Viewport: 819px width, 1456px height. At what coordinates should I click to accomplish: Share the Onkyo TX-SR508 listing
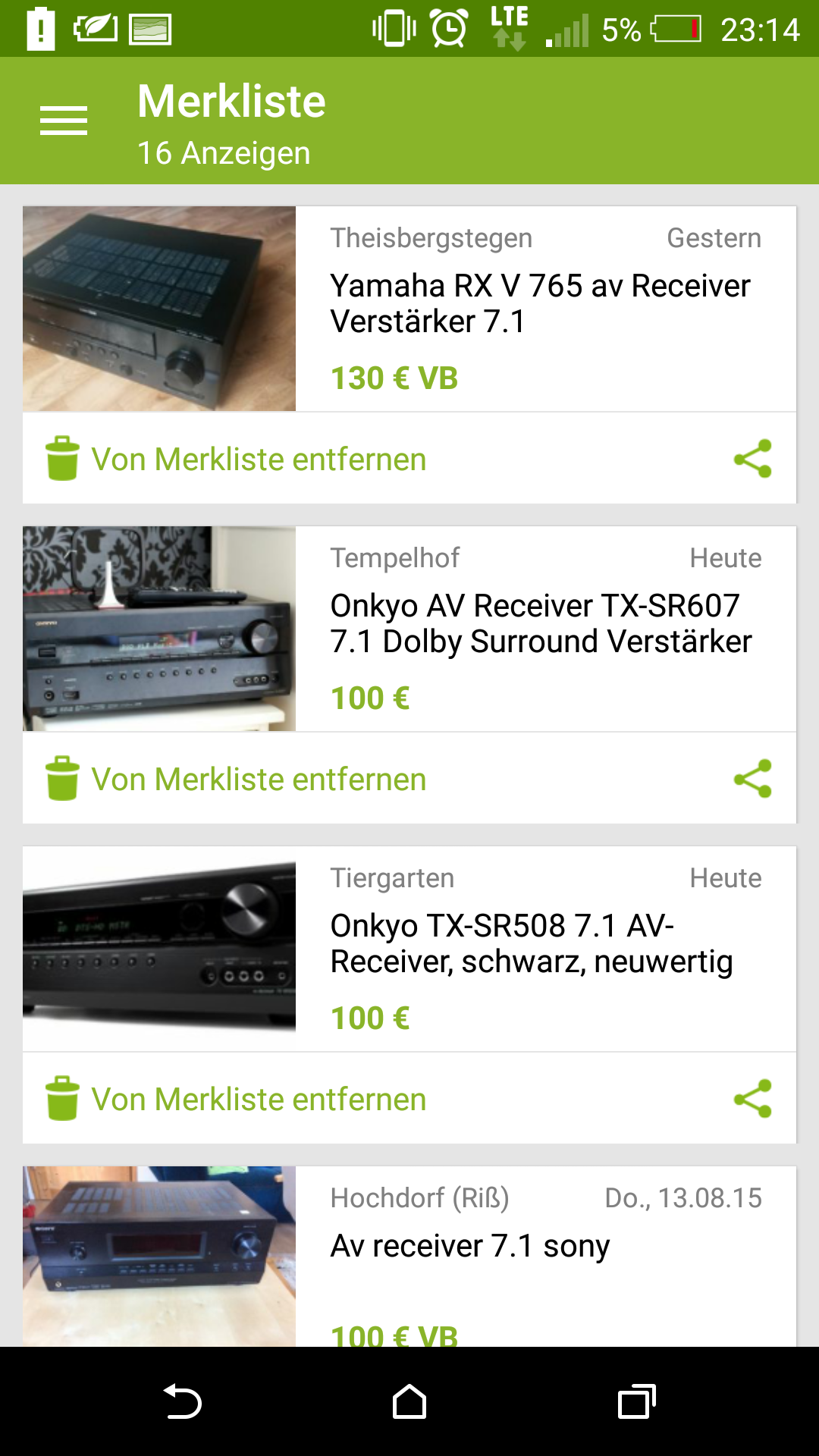click(x=752, y=1099)
